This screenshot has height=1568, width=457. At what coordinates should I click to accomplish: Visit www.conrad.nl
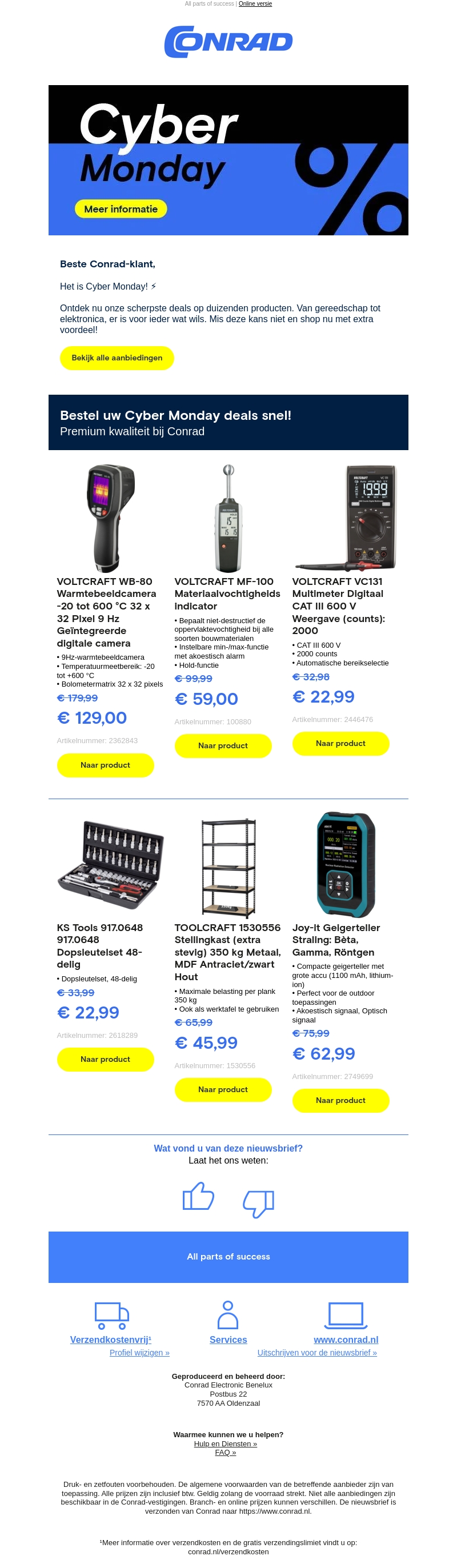(346, 1339)
